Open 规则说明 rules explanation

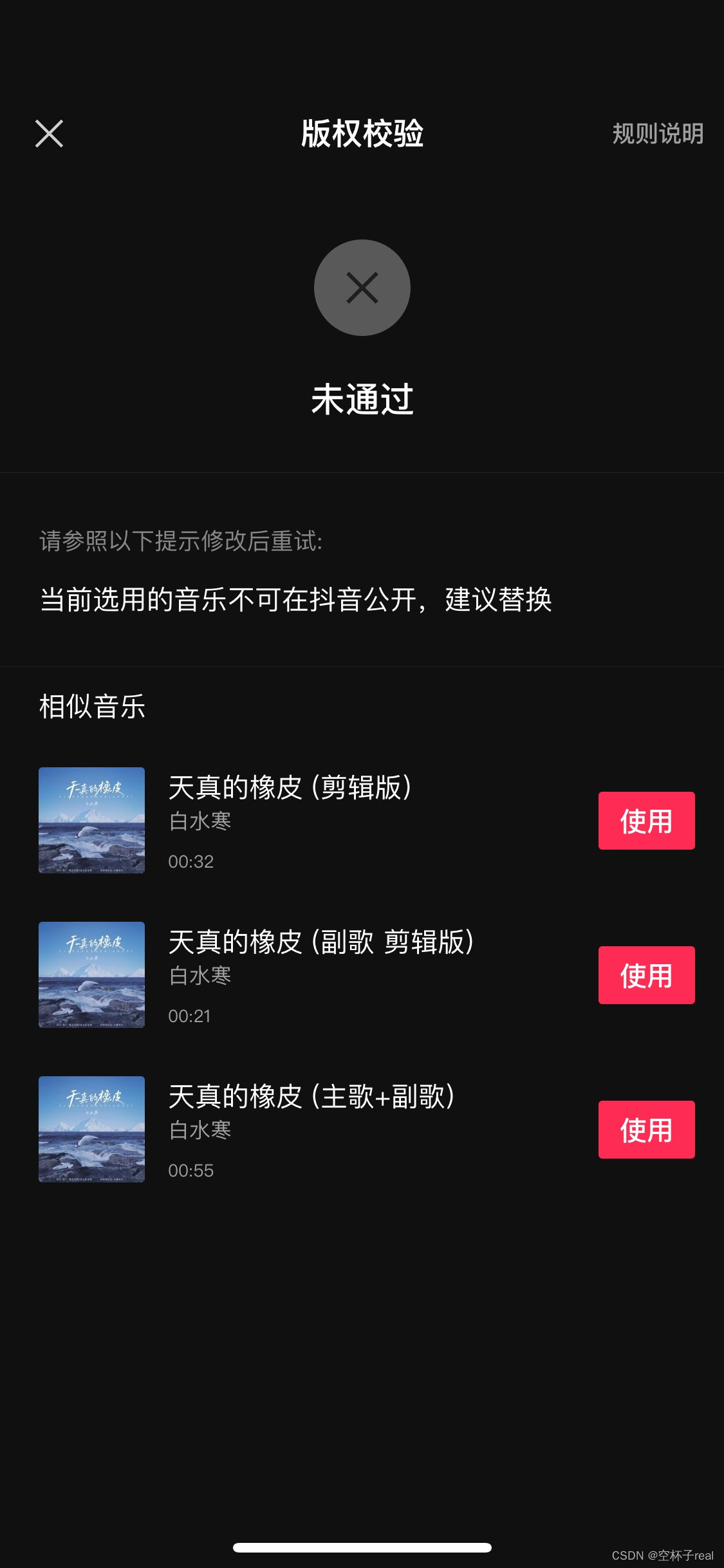(657, 134)
